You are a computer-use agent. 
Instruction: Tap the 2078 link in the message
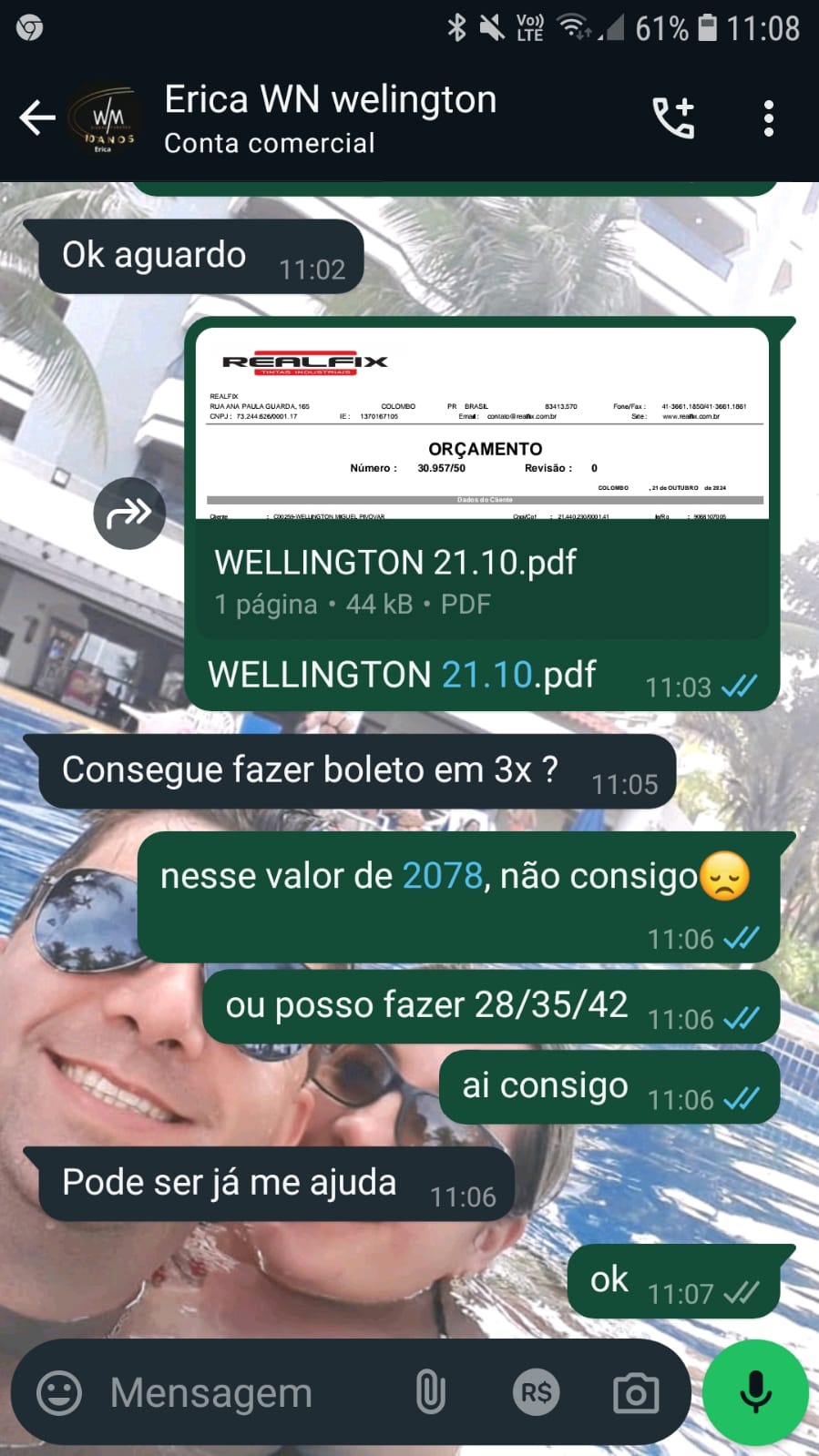click(442, 876)
